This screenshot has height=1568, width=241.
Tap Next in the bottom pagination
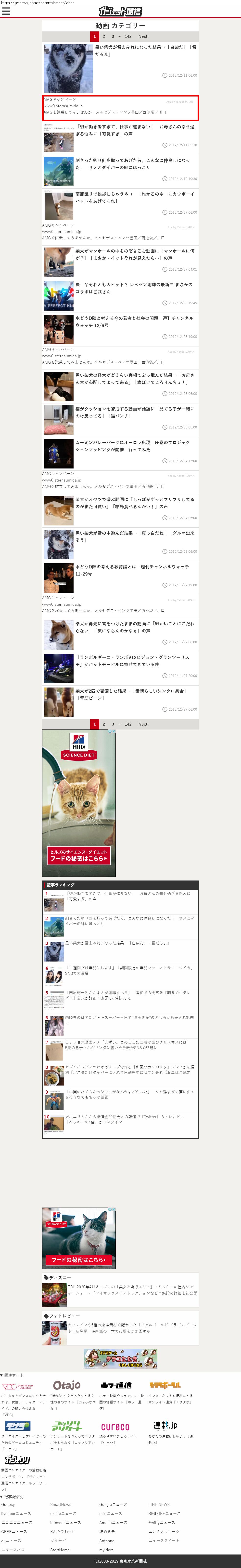pyautogui.click(x=143, y=724)
